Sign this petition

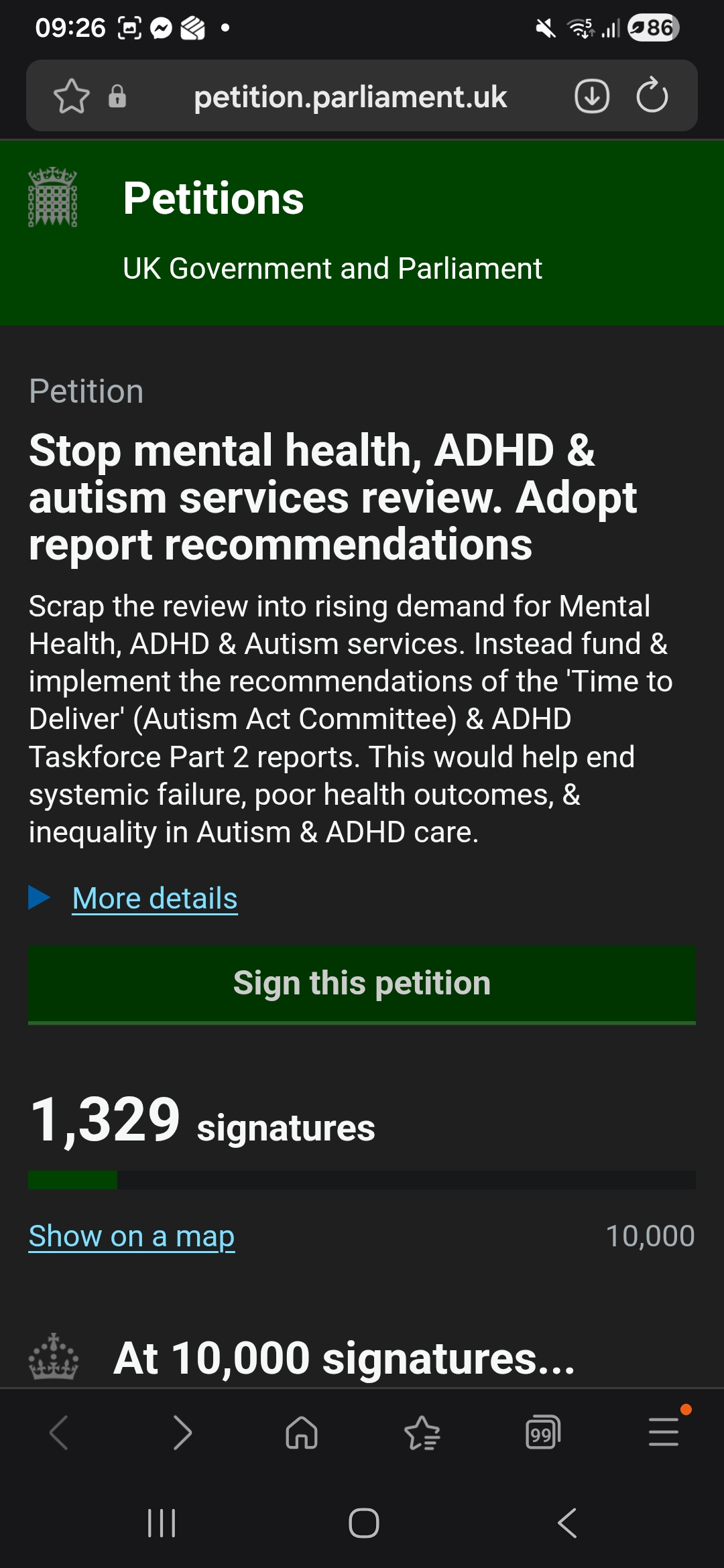[x=362, y=984]
